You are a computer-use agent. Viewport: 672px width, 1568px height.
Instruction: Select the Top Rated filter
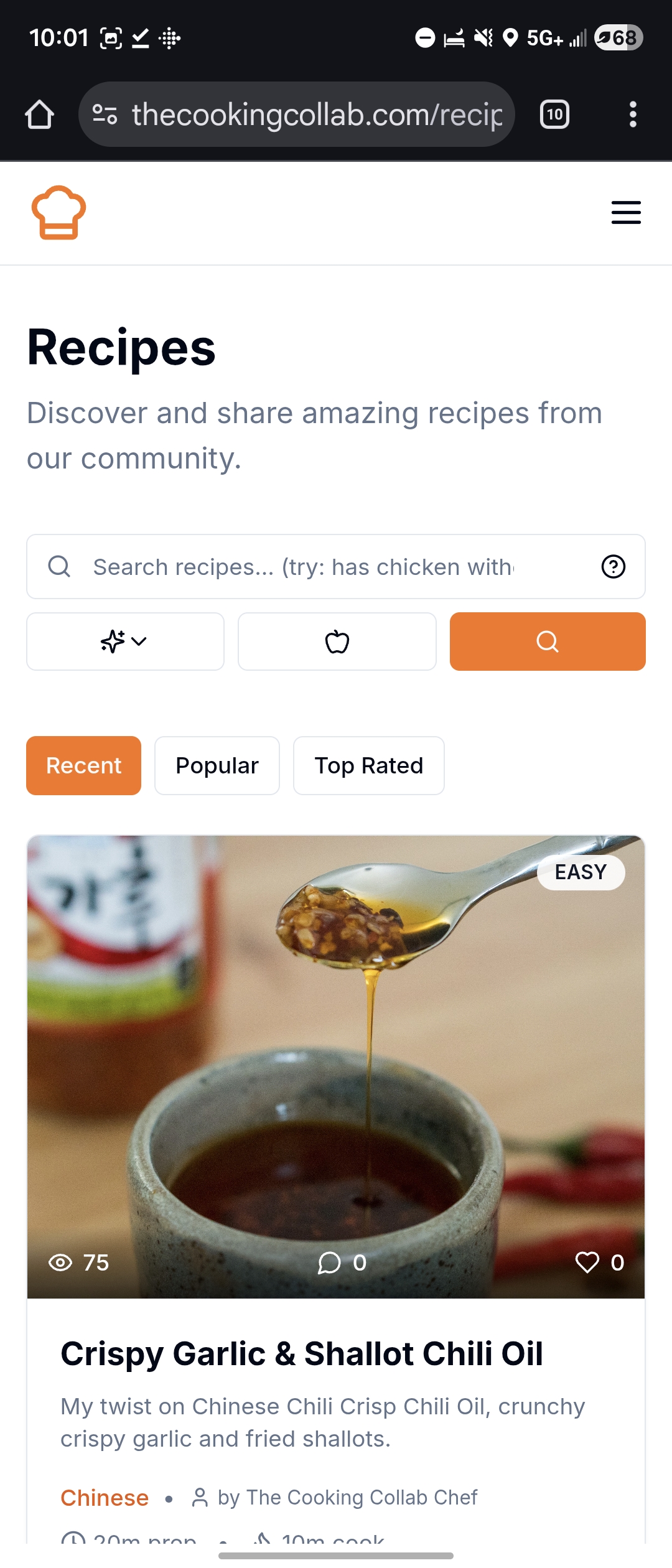point(368,765)
